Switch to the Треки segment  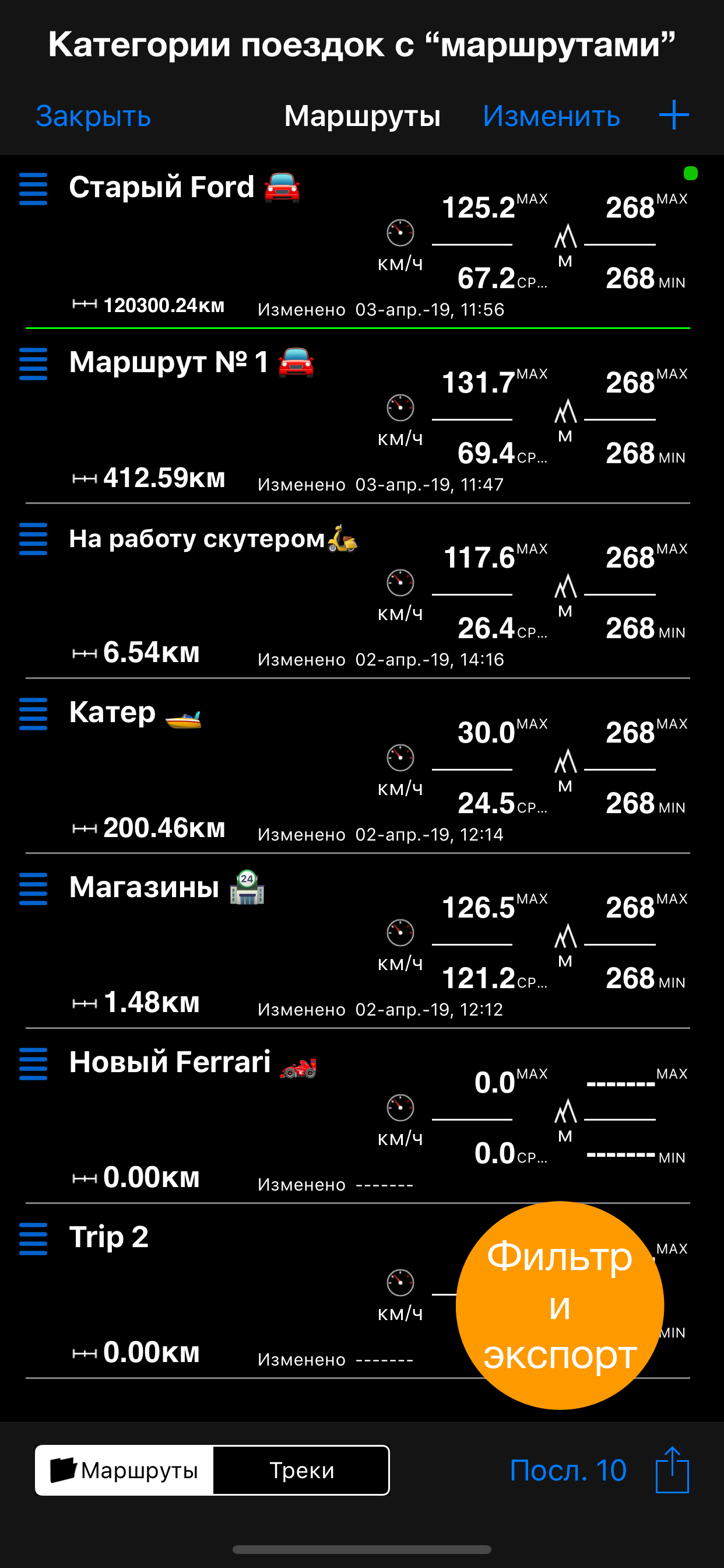tap(302, 1470)
